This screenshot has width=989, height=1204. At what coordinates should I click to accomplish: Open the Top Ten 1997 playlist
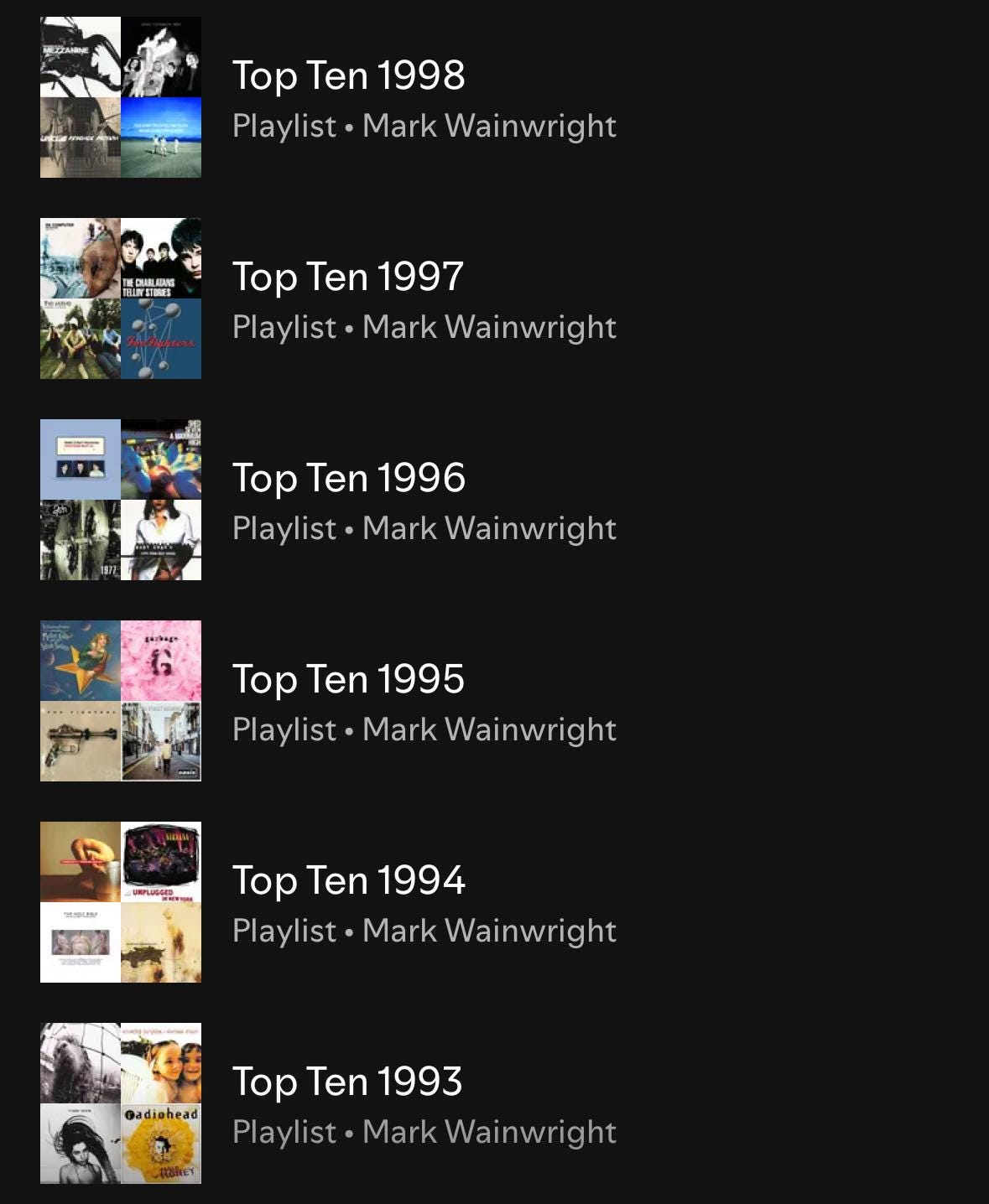(x=347, y=277)
